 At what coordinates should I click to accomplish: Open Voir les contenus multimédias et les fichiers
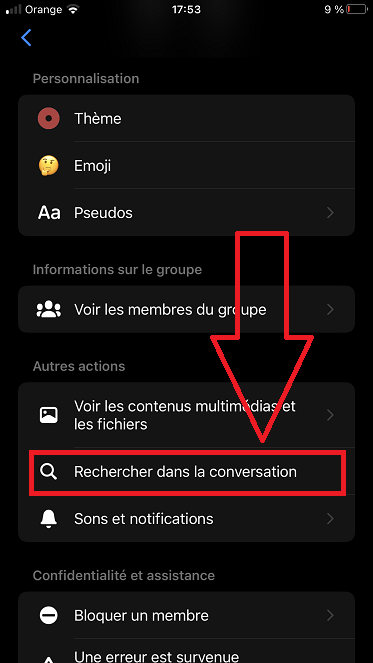186,415
